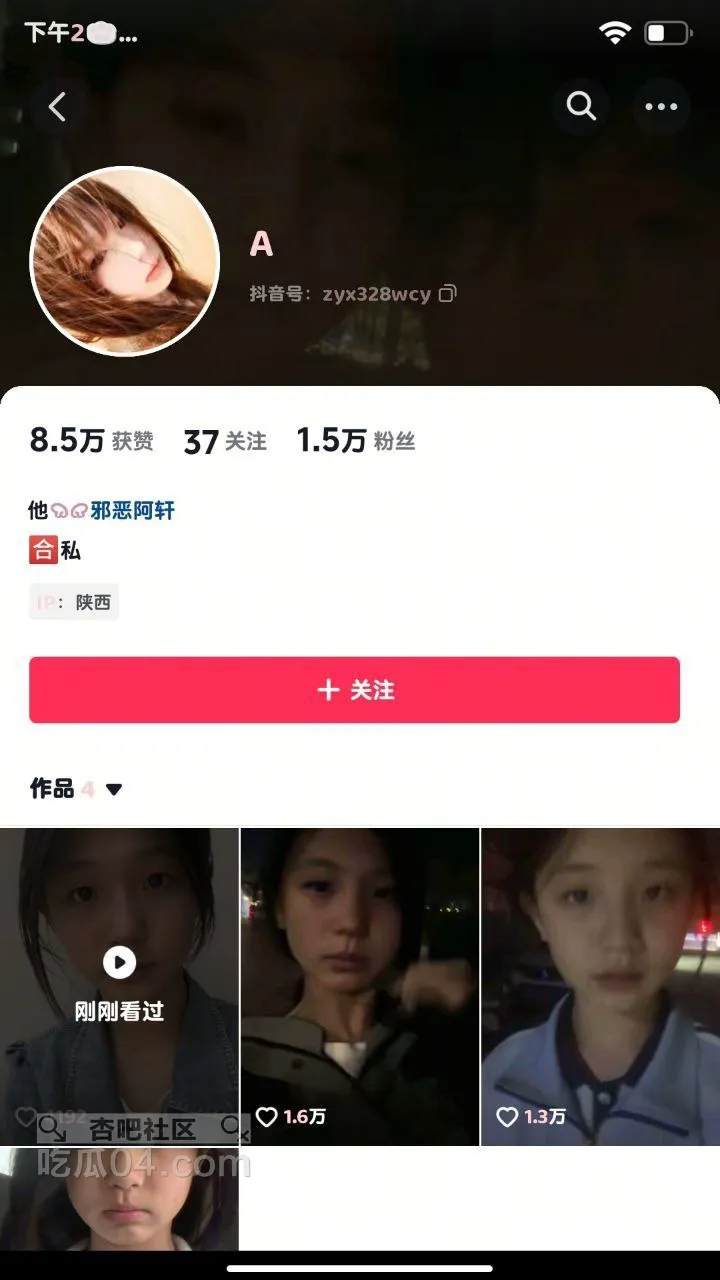Open search from the magnifier icon
This screenshot has height=1280, width=720.
pyautogui.click(x=581, y=106)
